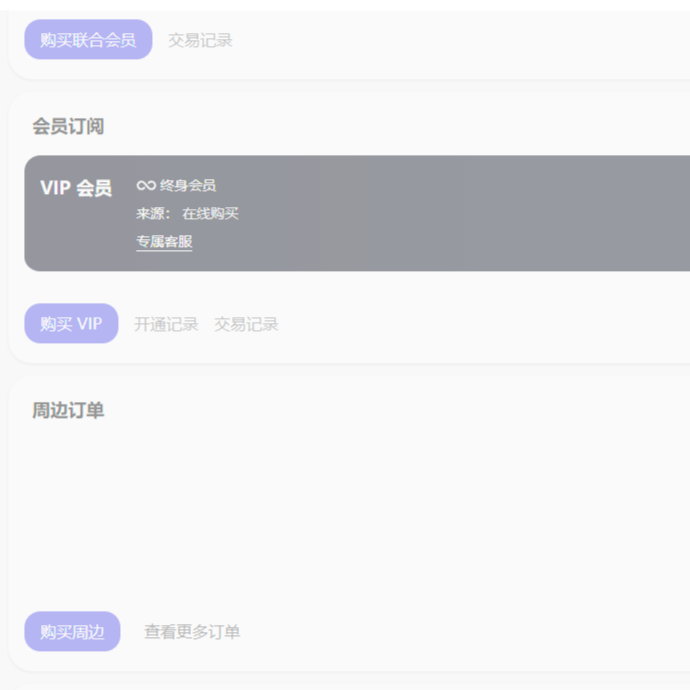Tap the 购买 VIP button
690x690 pixels.
click(71, 324)
